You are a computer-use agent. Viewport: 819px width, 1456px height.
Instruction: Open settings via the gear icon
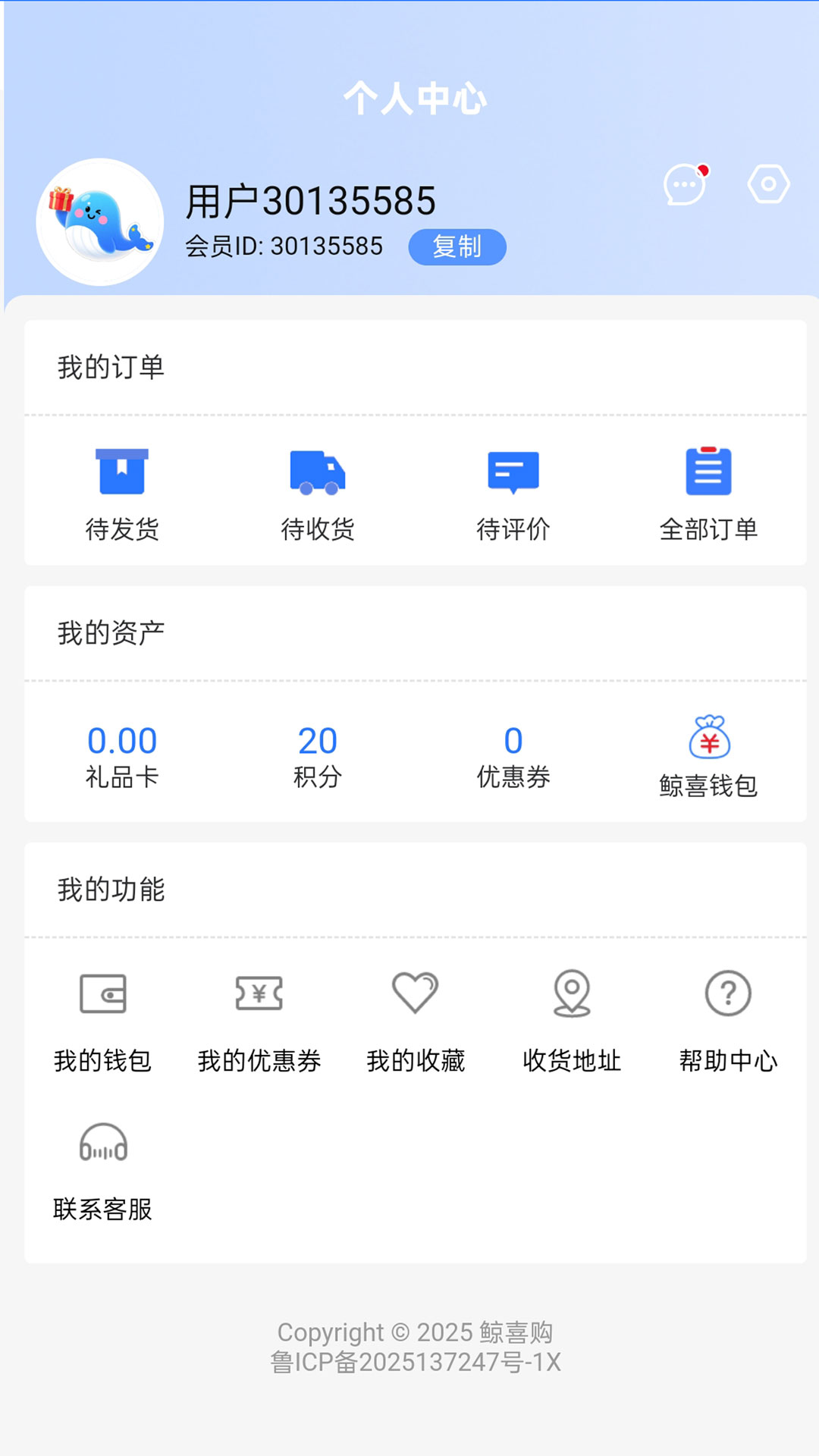point(768,184)
